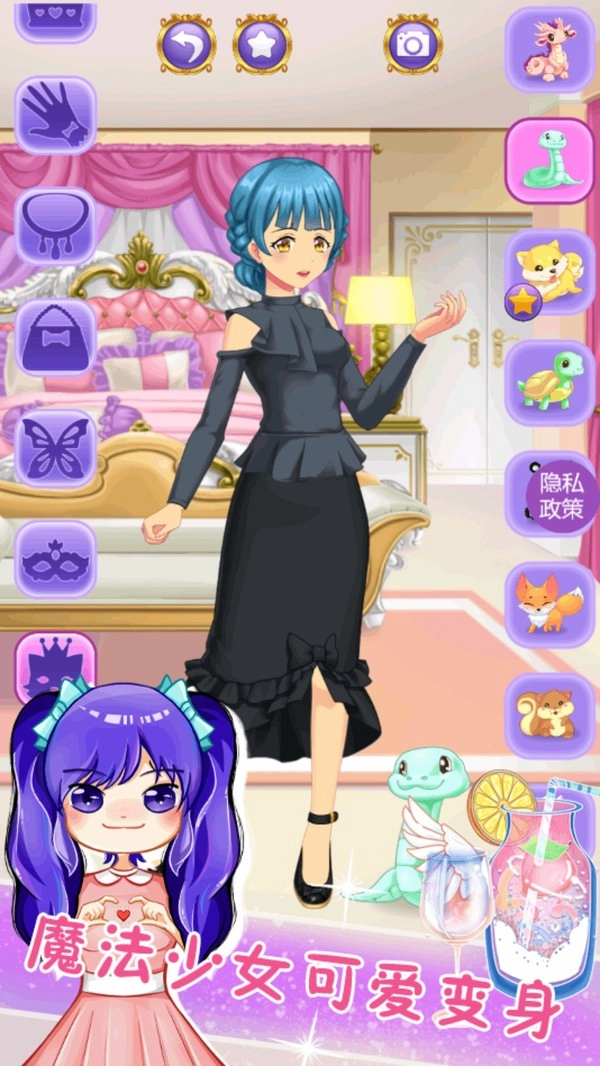Pick the starred shiba dog pet
The image size is (600, 1066).
click(549, 272)
